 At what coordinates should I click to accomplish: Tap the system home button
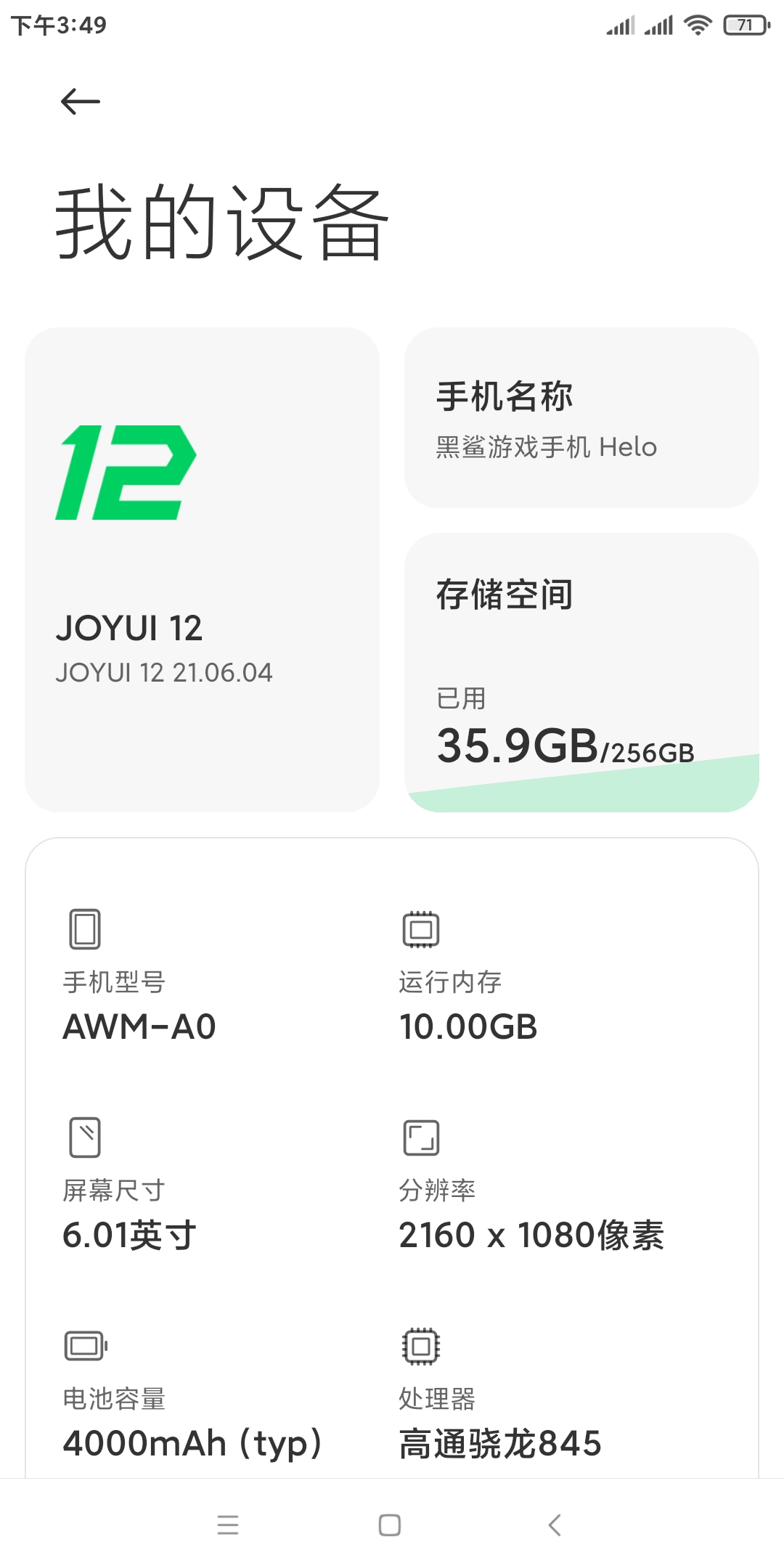(x=390, y=1524)
